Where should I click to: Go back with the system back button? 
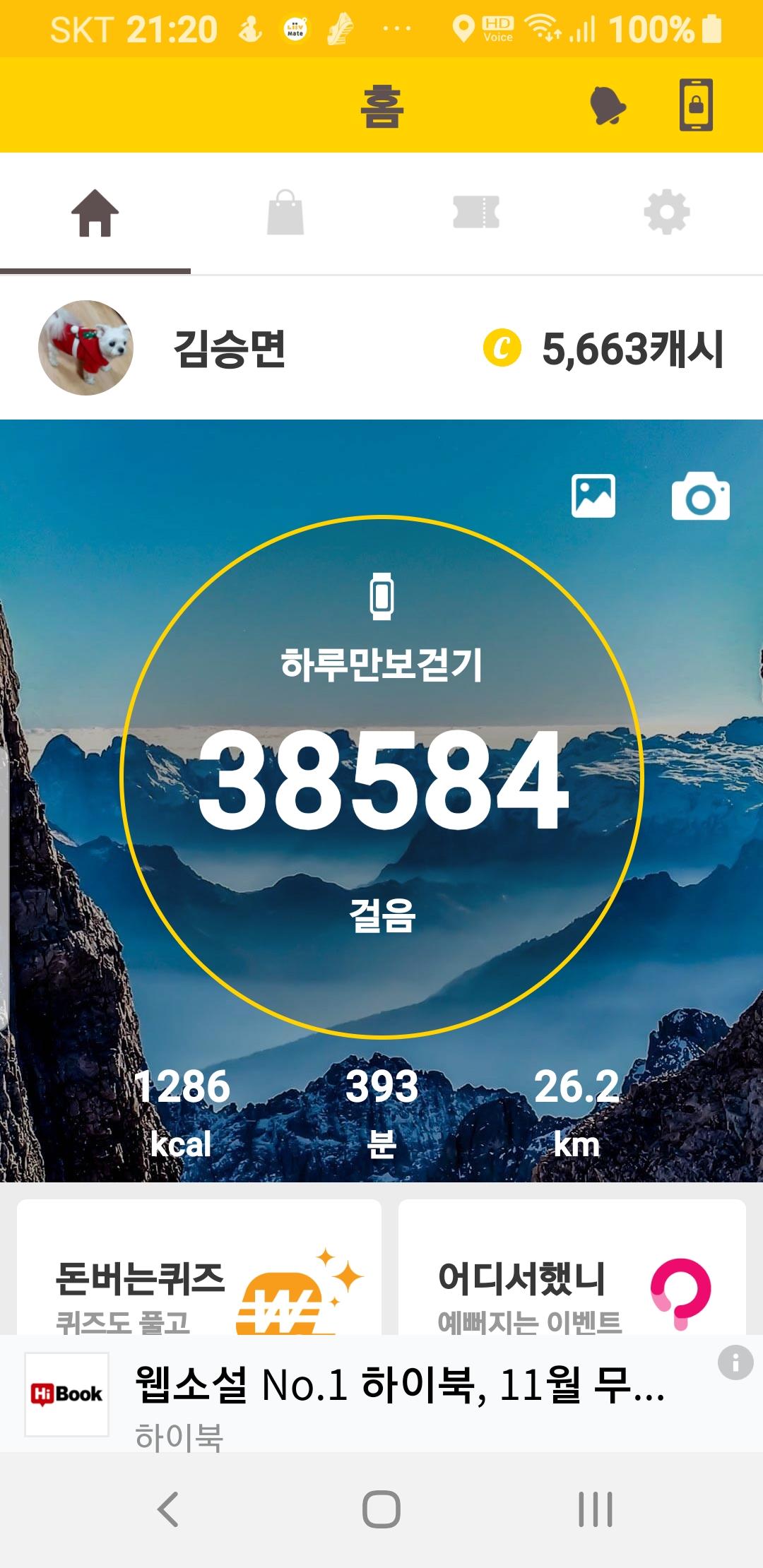pos(168,1509)
